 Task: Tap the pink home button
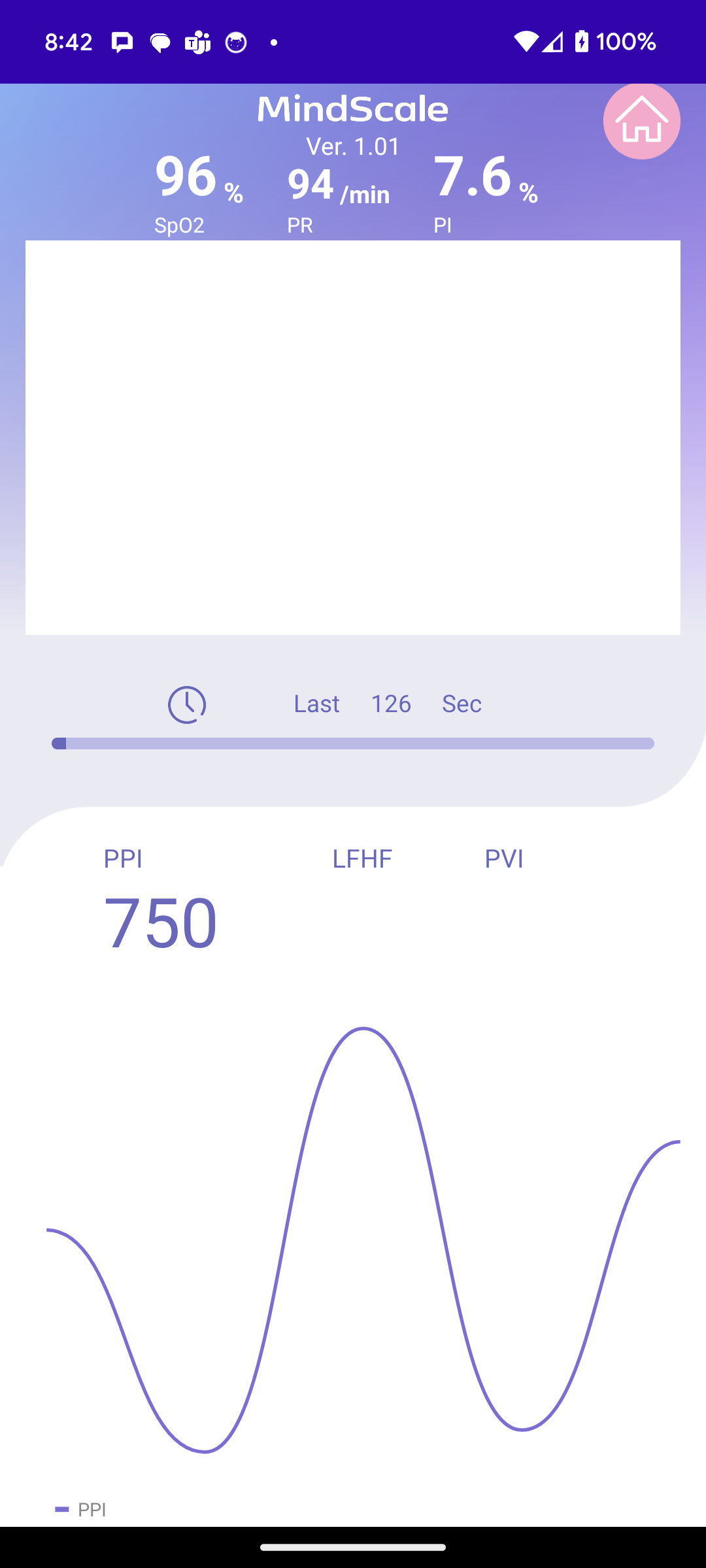coord(641,121)
